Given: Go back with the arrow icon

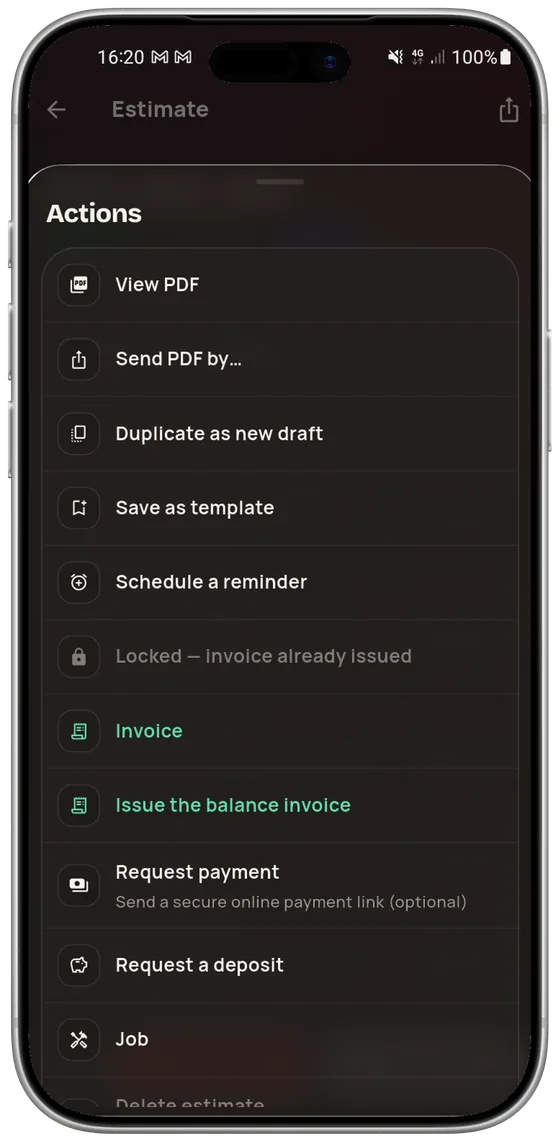Looking at the screenshot, I should (56, 110).
